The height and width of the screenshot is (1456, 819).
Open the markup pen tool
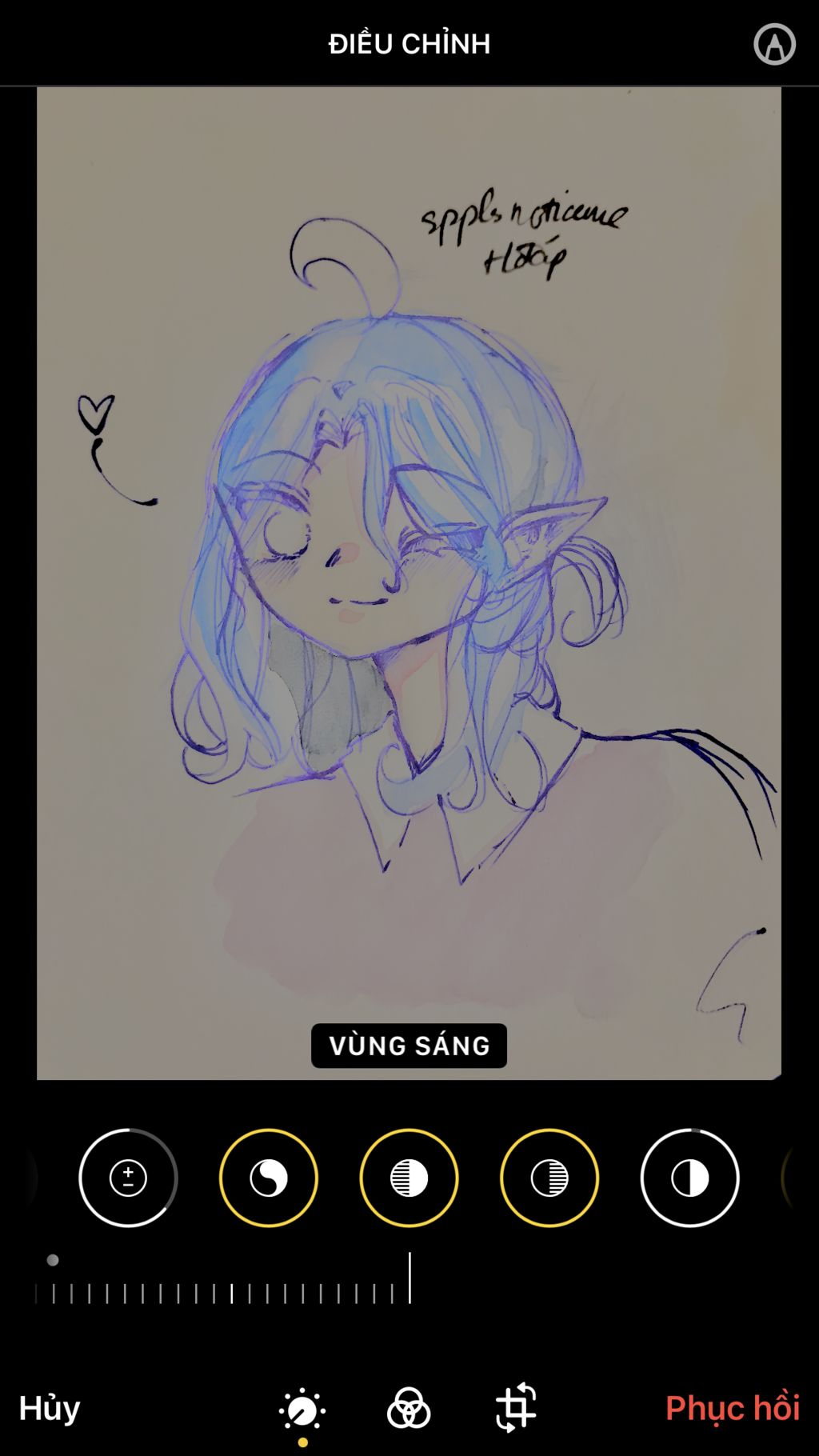click(773, 44)
